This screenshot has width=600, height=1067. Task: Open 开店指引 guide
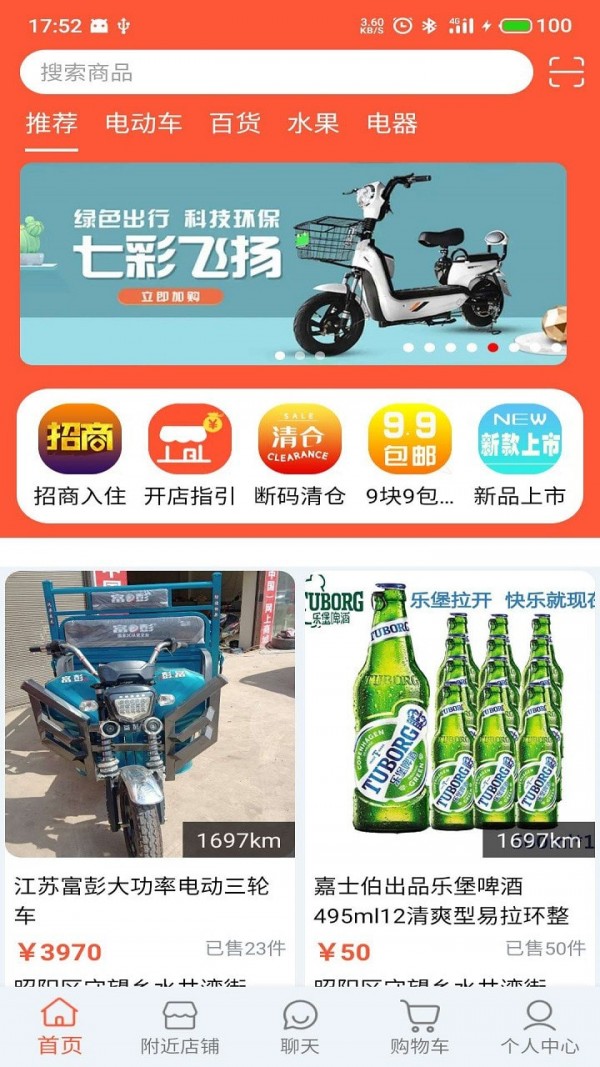point(190,455)
